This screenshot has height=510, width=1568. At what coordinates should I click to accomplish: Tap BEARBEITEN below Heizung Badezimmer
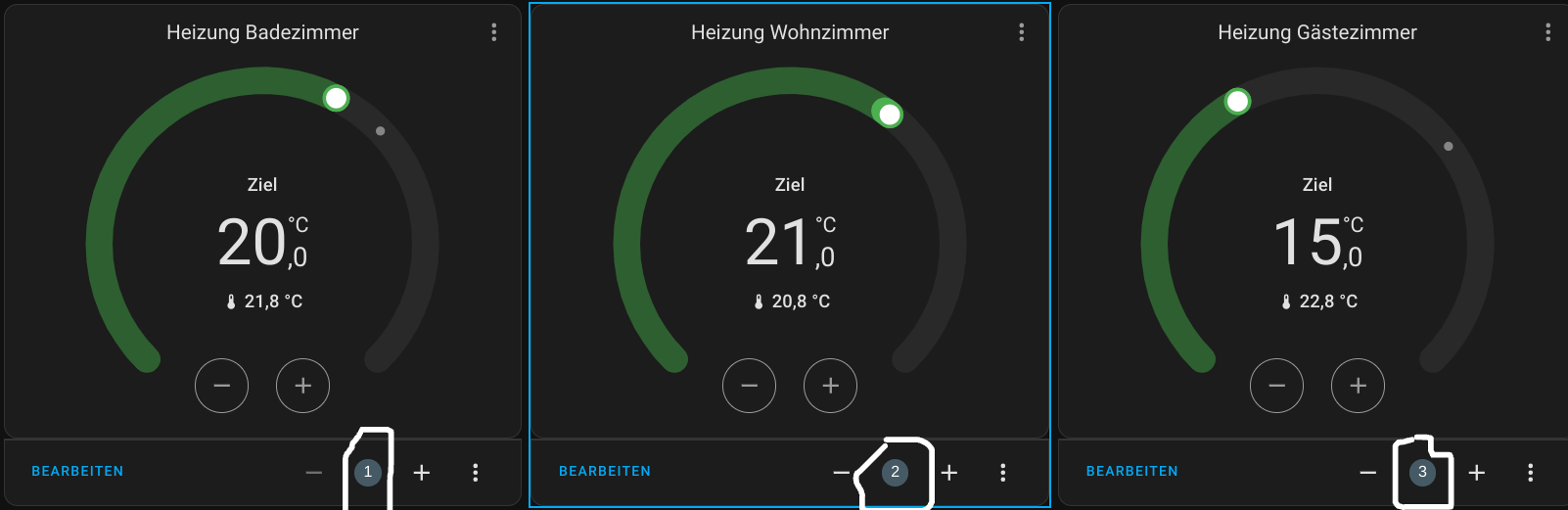point(77,472)
